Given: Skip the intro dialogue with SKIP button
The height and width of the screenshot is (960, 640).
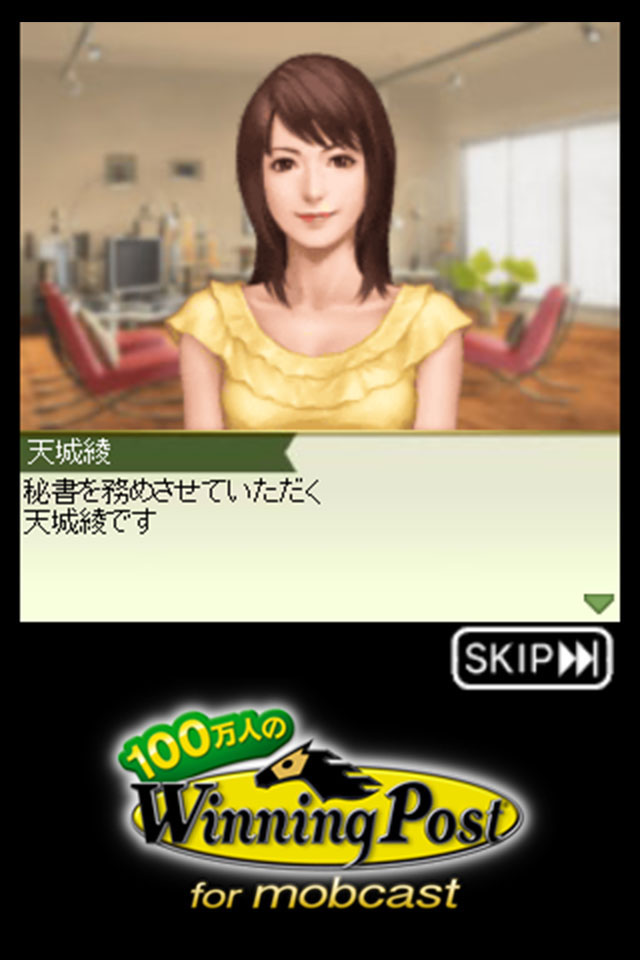Looking at the screenshot, I should coord(532,658).
